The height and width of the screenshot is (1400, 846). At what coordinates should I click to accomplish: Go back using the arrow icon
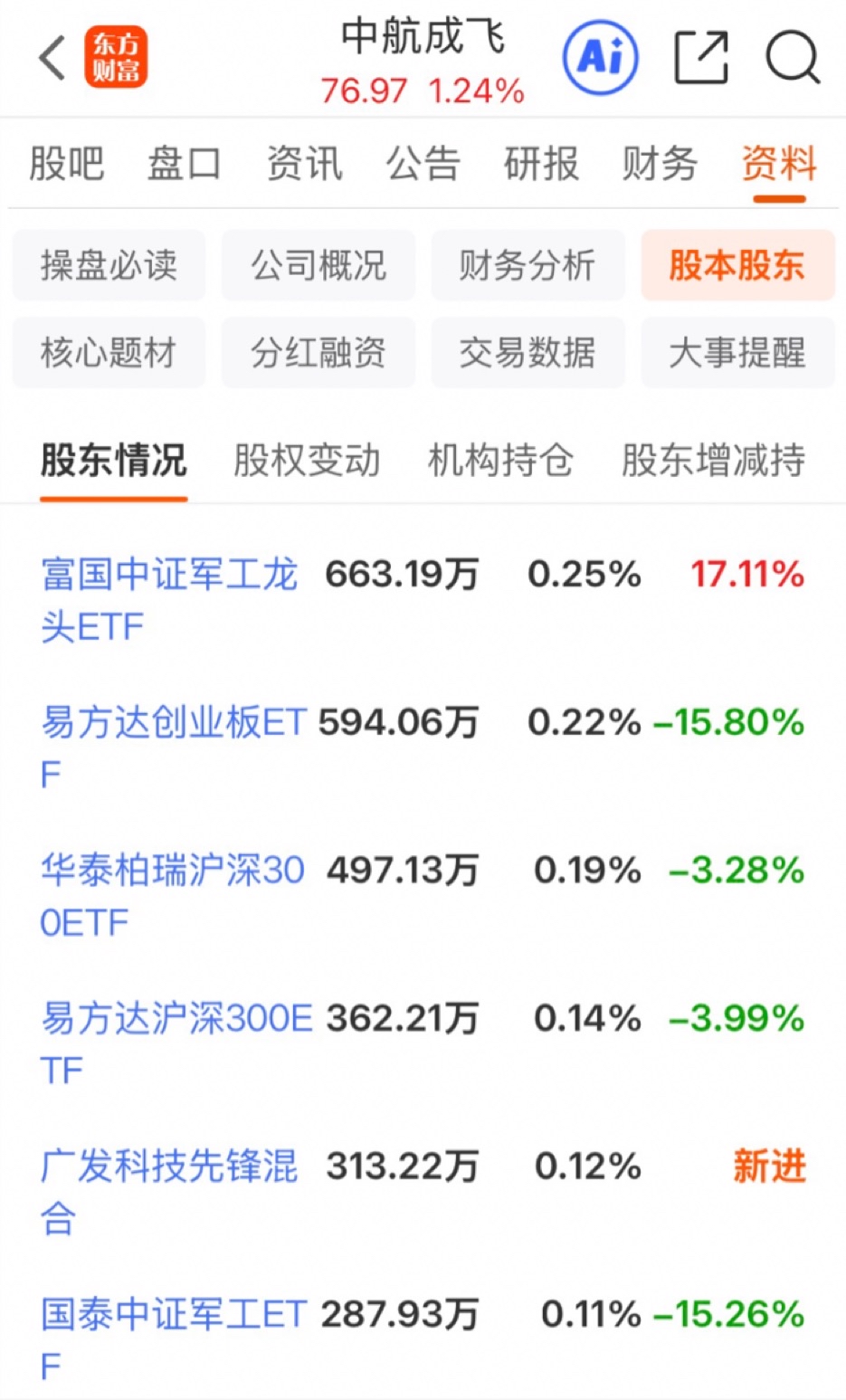click(52, 59)
